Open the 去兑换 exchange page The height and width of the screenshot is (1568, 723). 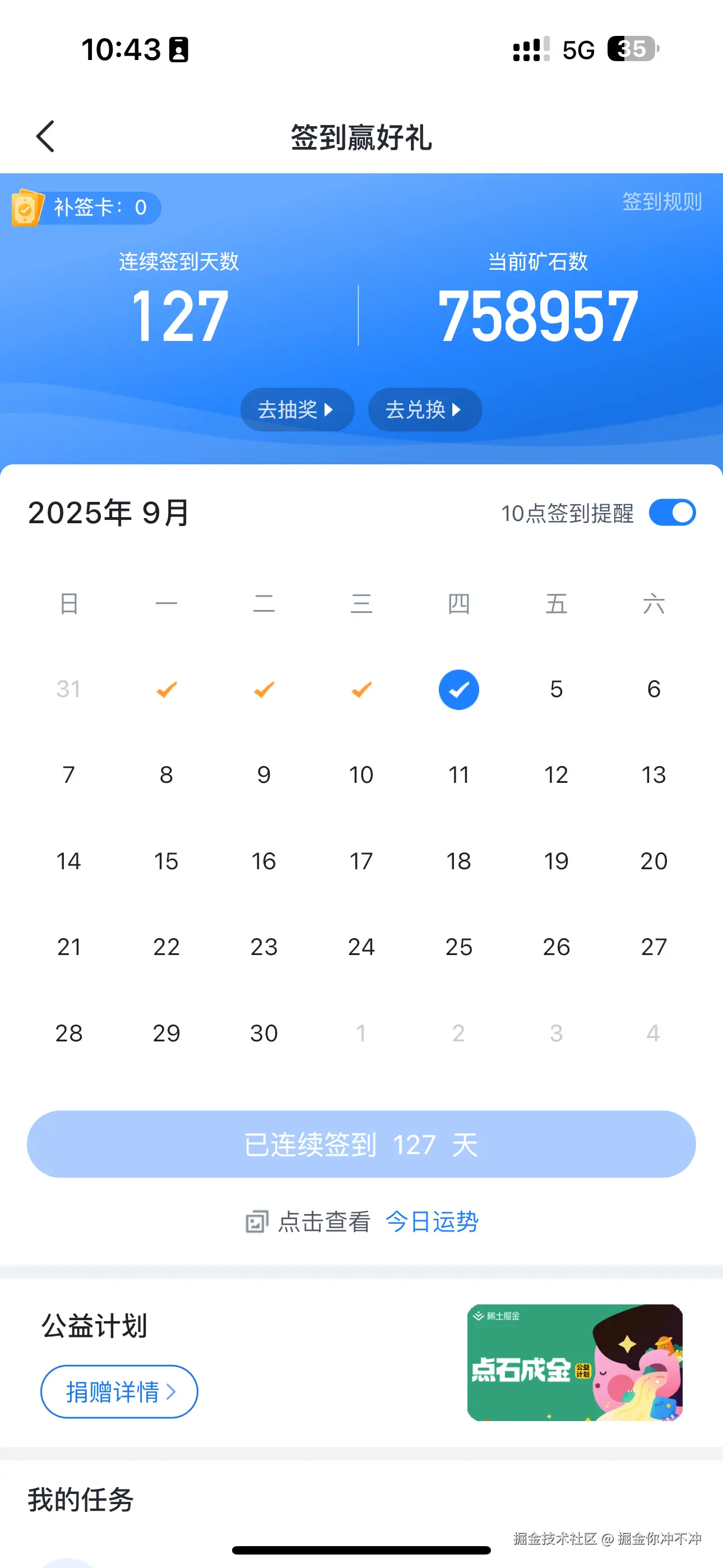425,409
